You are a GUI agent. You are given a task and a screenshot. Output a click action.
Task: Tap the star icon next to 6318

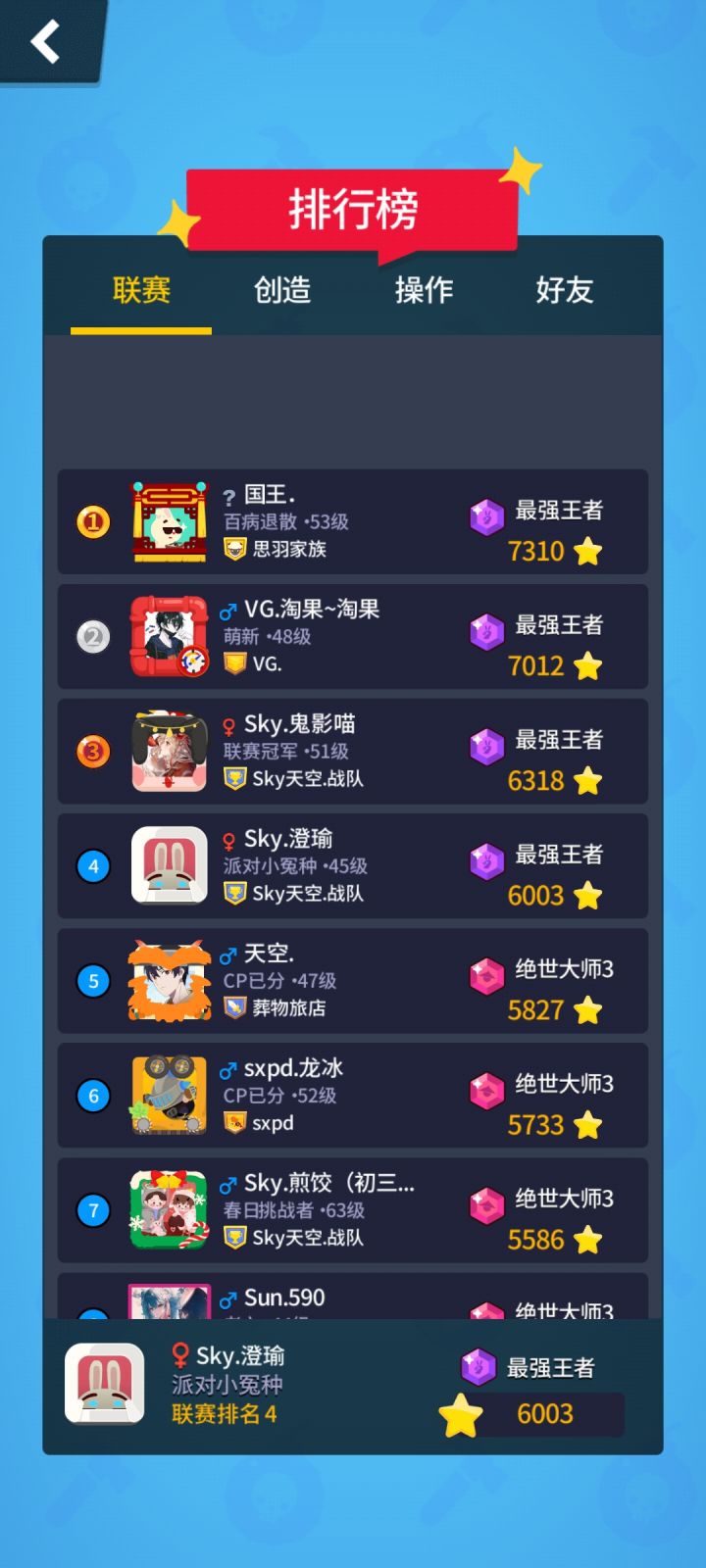[x=587, y=781]
